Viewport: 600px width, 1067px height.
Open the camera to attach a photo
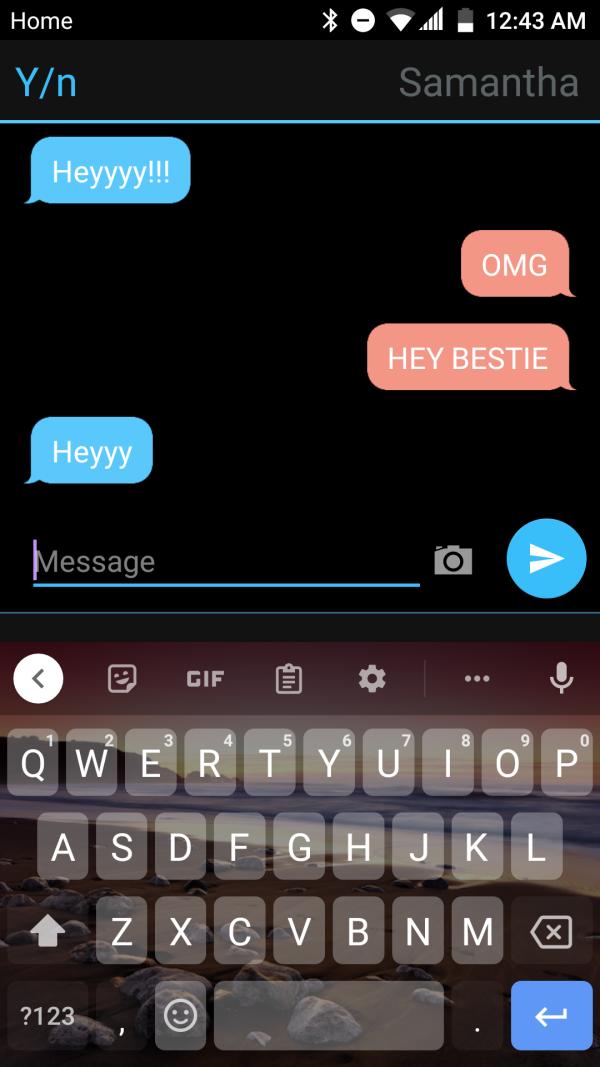coord(453,560)
